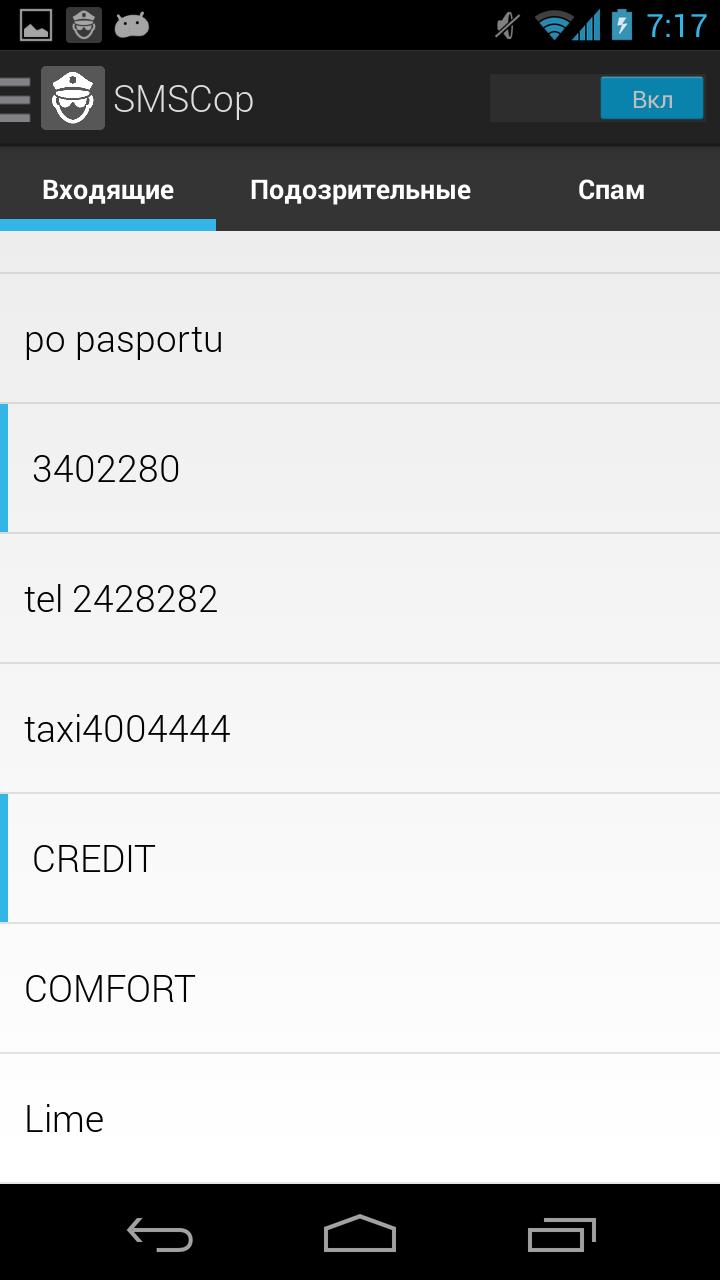Switch to the Подозрительные tab
This screenshot has height=1280, width=720.
[360, 190]
